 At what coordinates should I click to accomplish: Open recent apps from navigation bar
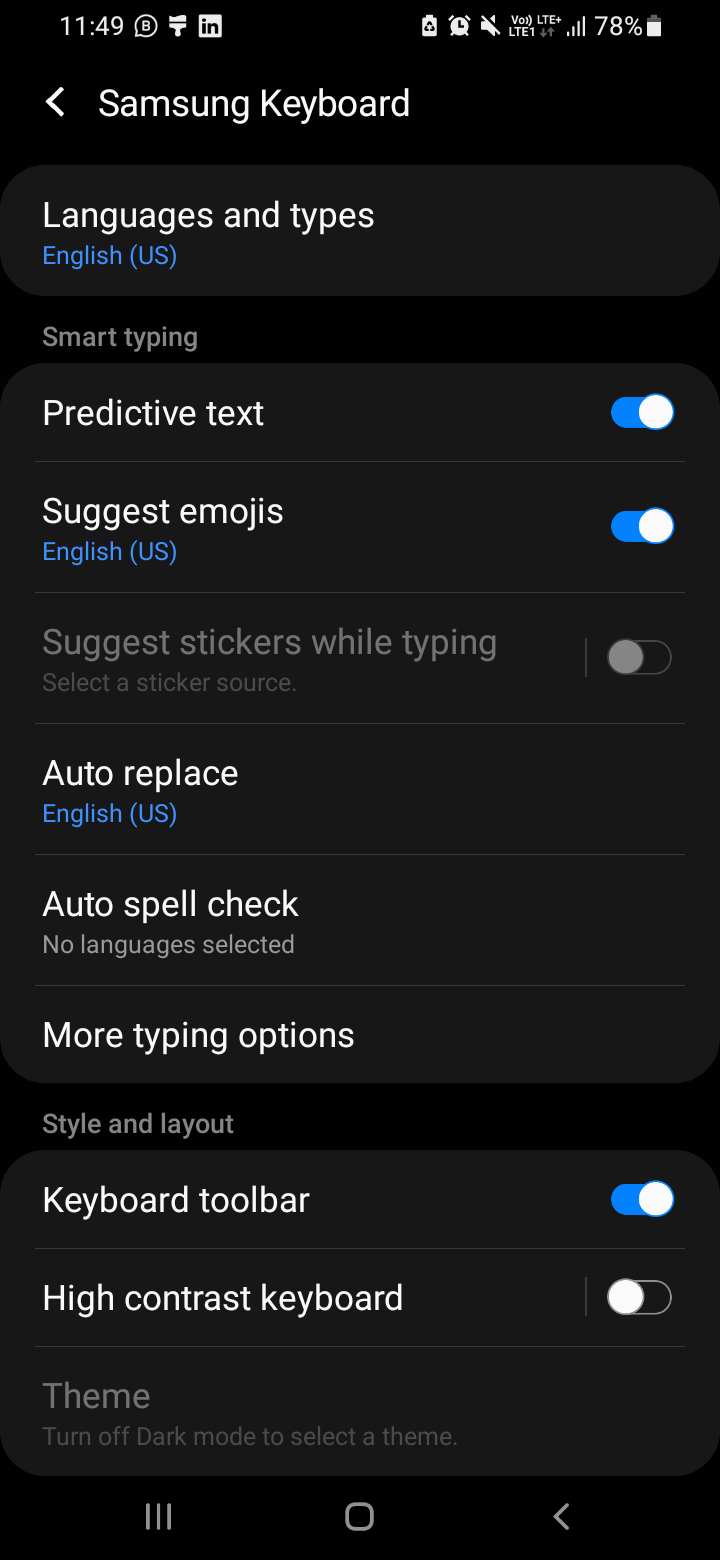158,1517
